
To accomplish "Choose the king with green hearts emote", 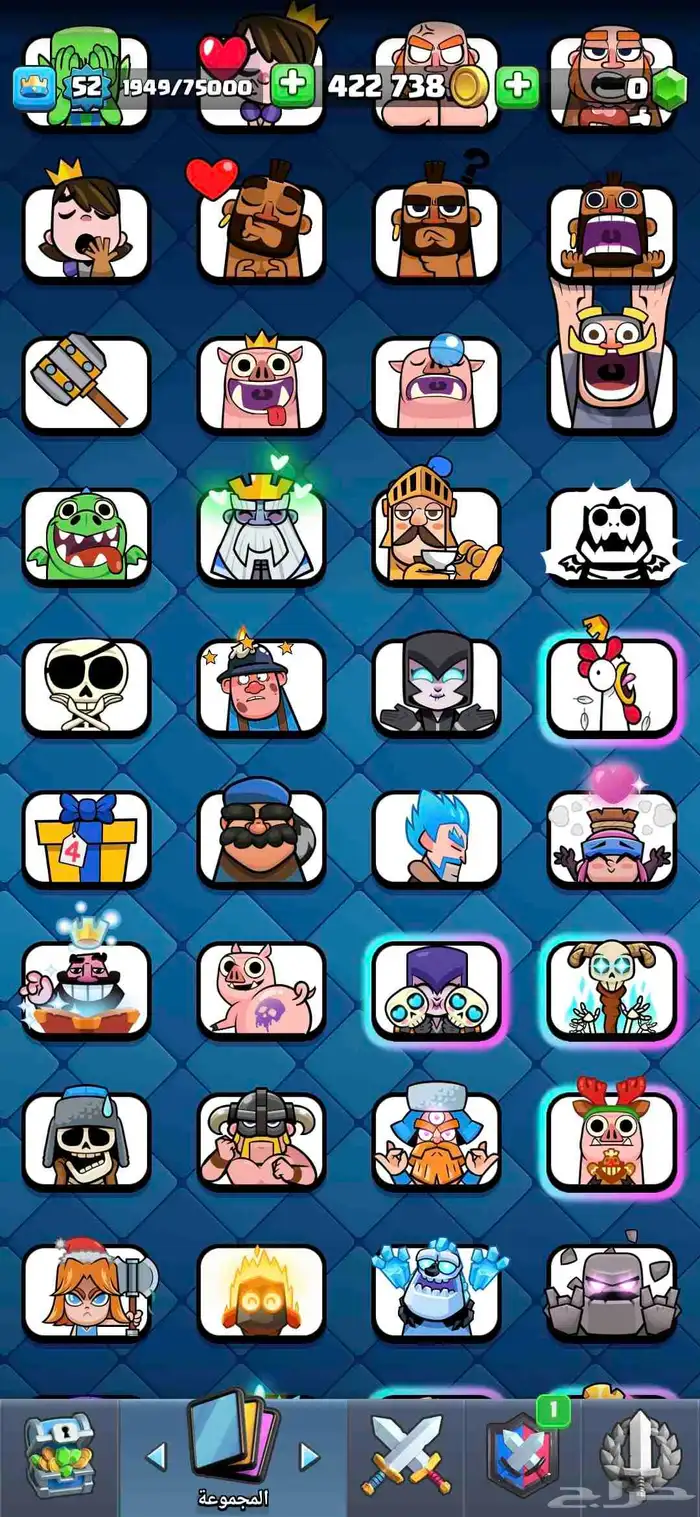I will [261, 535].
